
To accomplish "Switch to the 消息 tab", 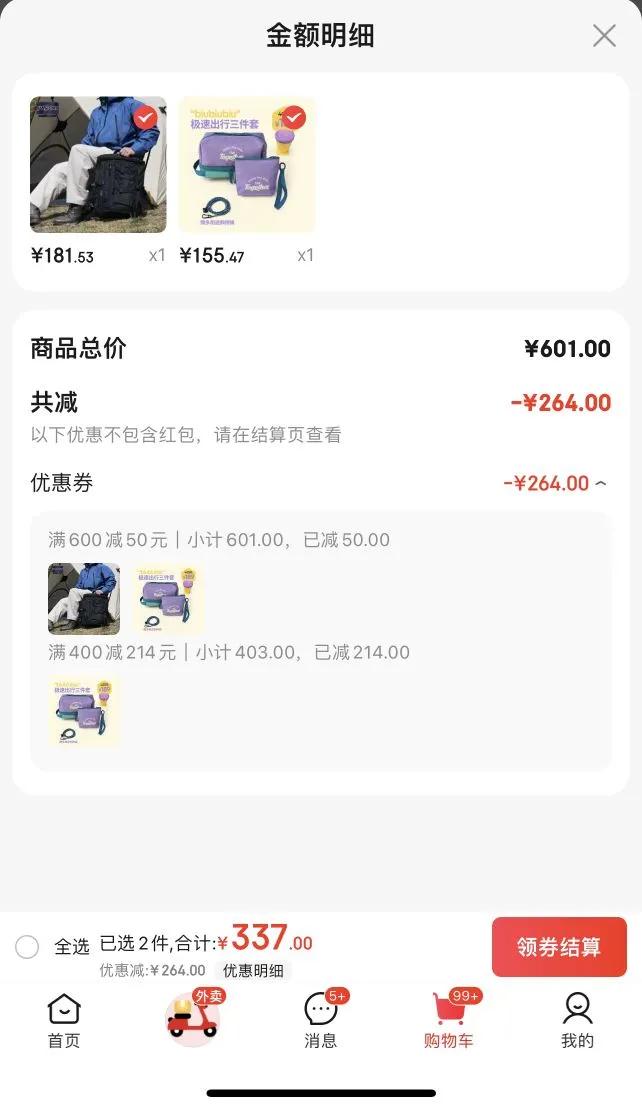I will tap(321, 1020).
